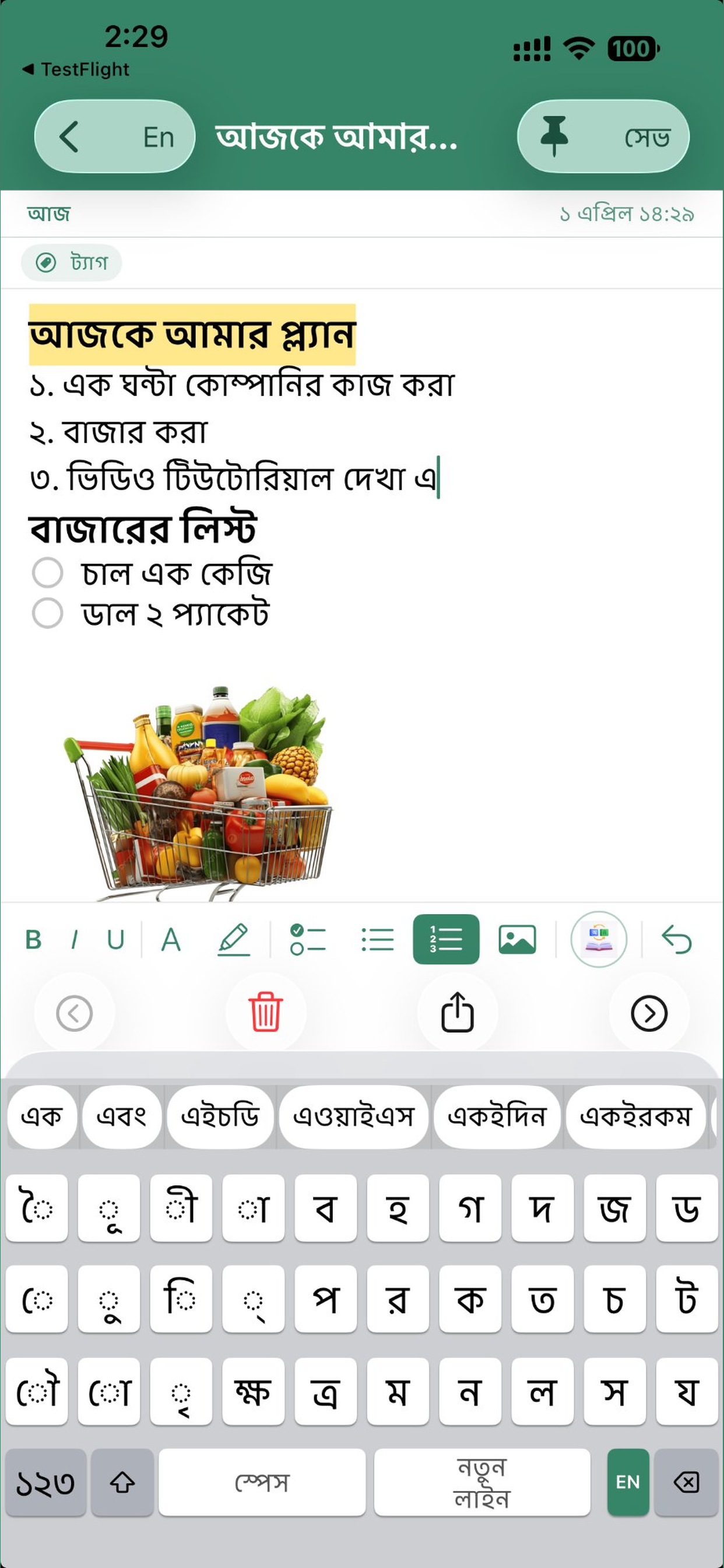Viewport: 724px width, 1568px height.
Task: Activate the highlighter pen tool
Action: pyautogui.click(x=235, y=939)
